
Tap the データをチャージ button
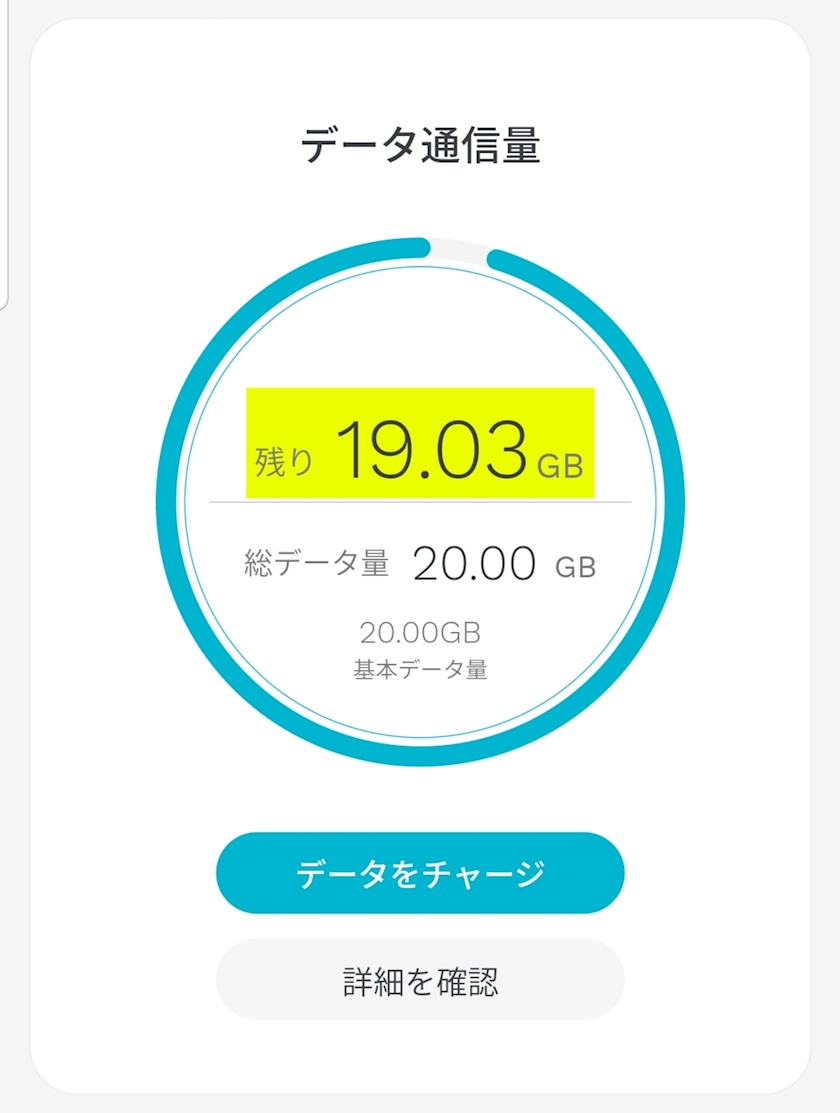point(420,873)
